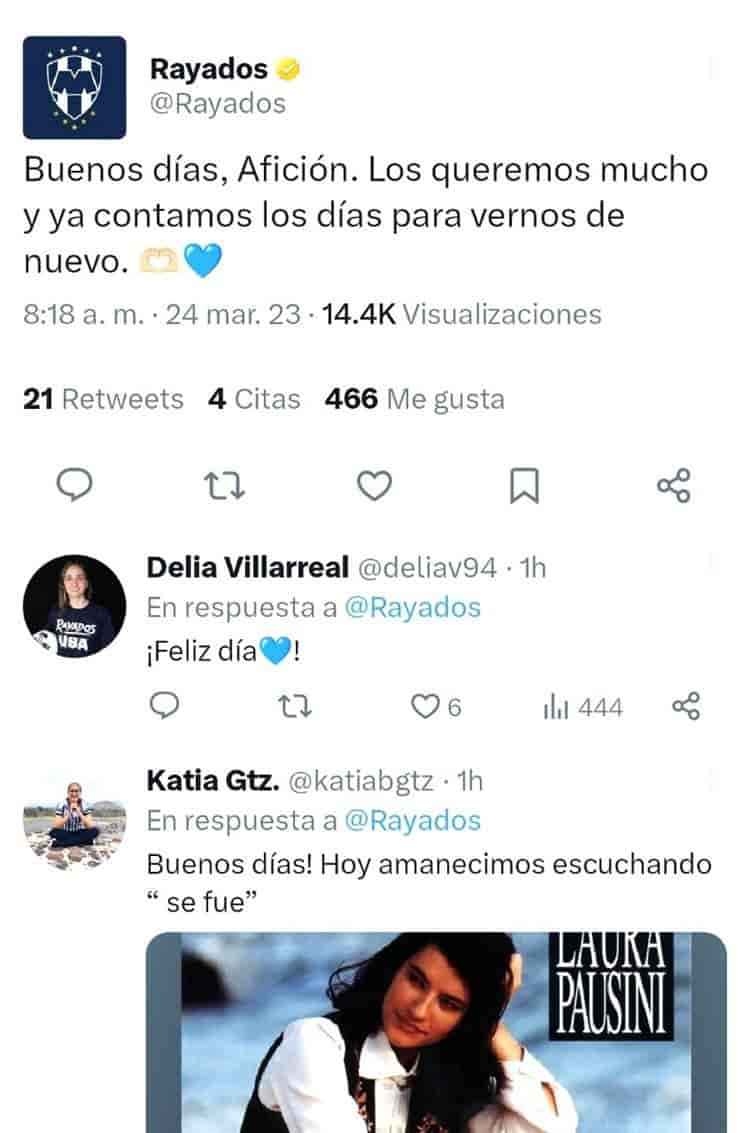Like Delia Villarreal's reply
This screenshot has height=1133, width=750.
427,707
